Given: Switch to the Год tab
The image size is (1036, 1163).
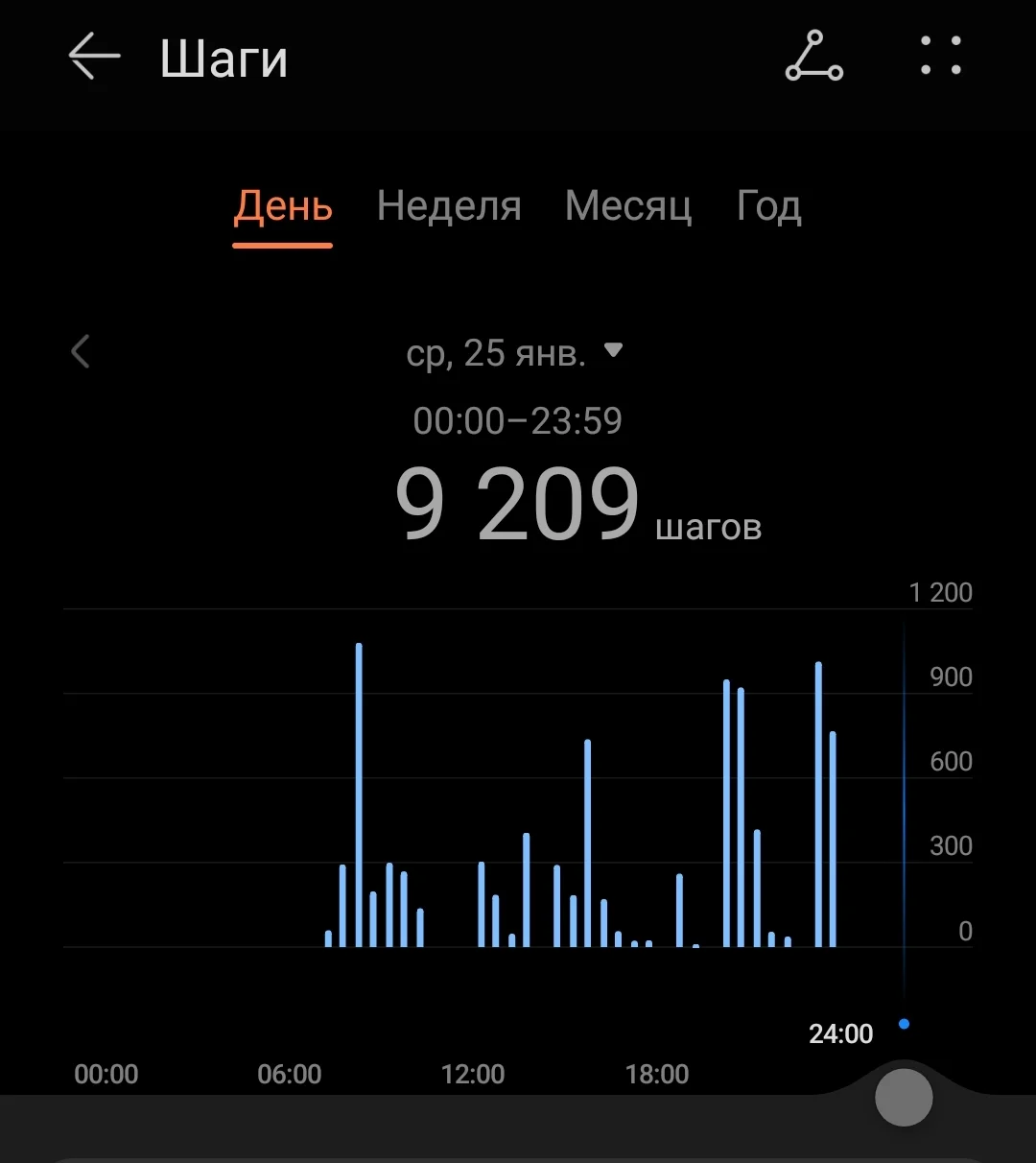Looking at the screenshot, I should (x=768, y=206).
